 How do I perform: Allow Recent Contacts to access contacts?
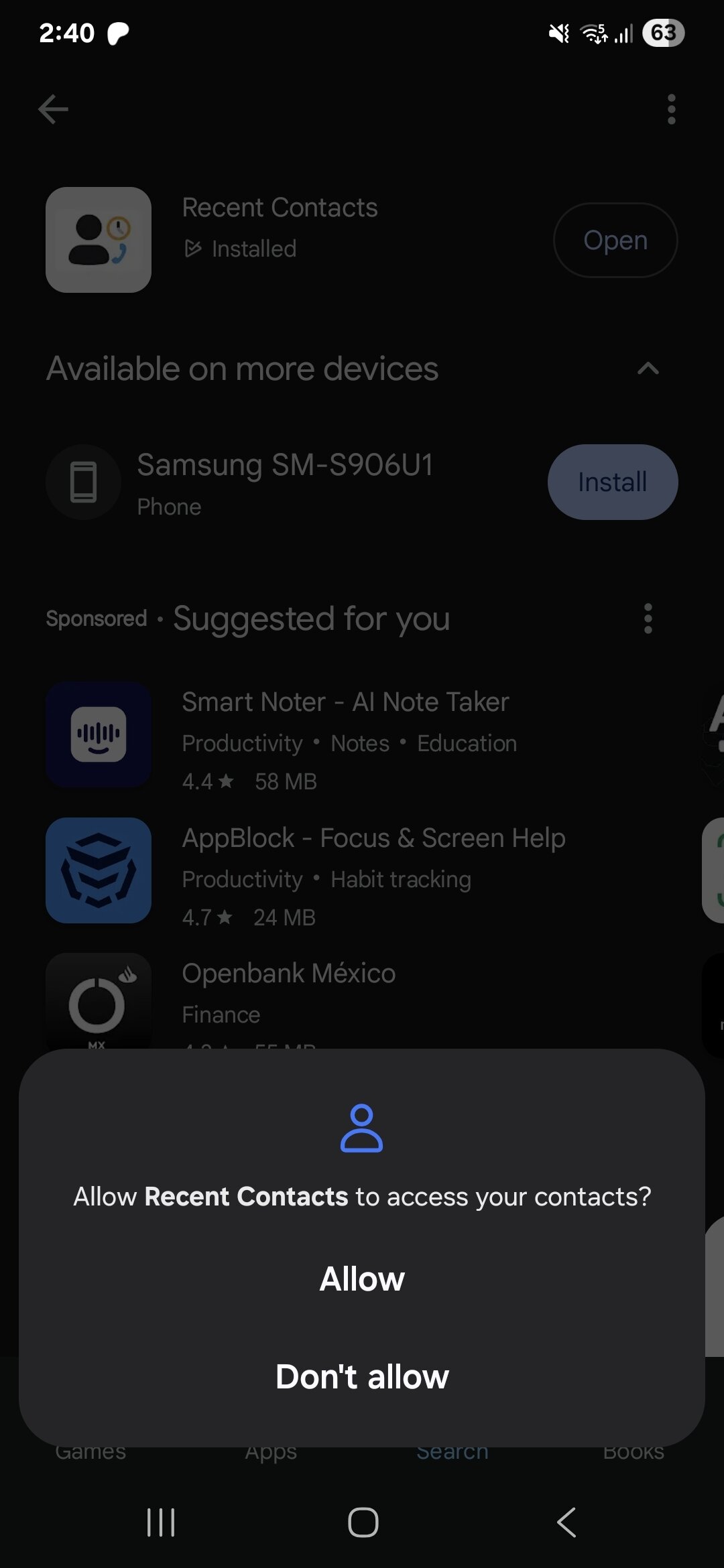[x=362, y=1279]
